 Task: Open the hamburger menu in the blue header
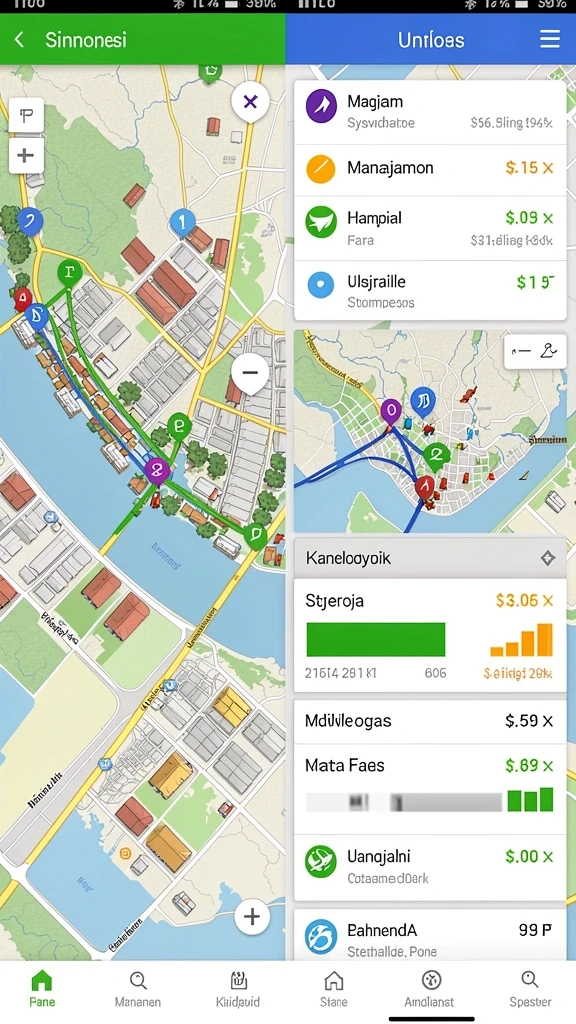tap(550, 39)
